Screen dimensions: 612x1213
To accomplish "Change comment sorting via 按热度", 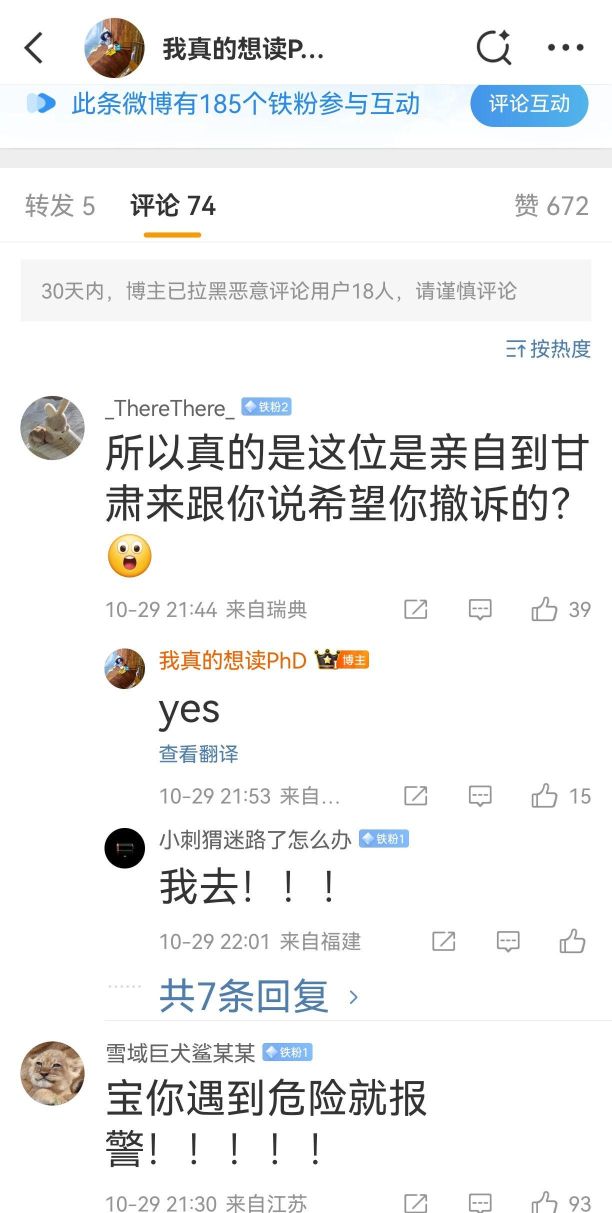I will tap(548, 349).
